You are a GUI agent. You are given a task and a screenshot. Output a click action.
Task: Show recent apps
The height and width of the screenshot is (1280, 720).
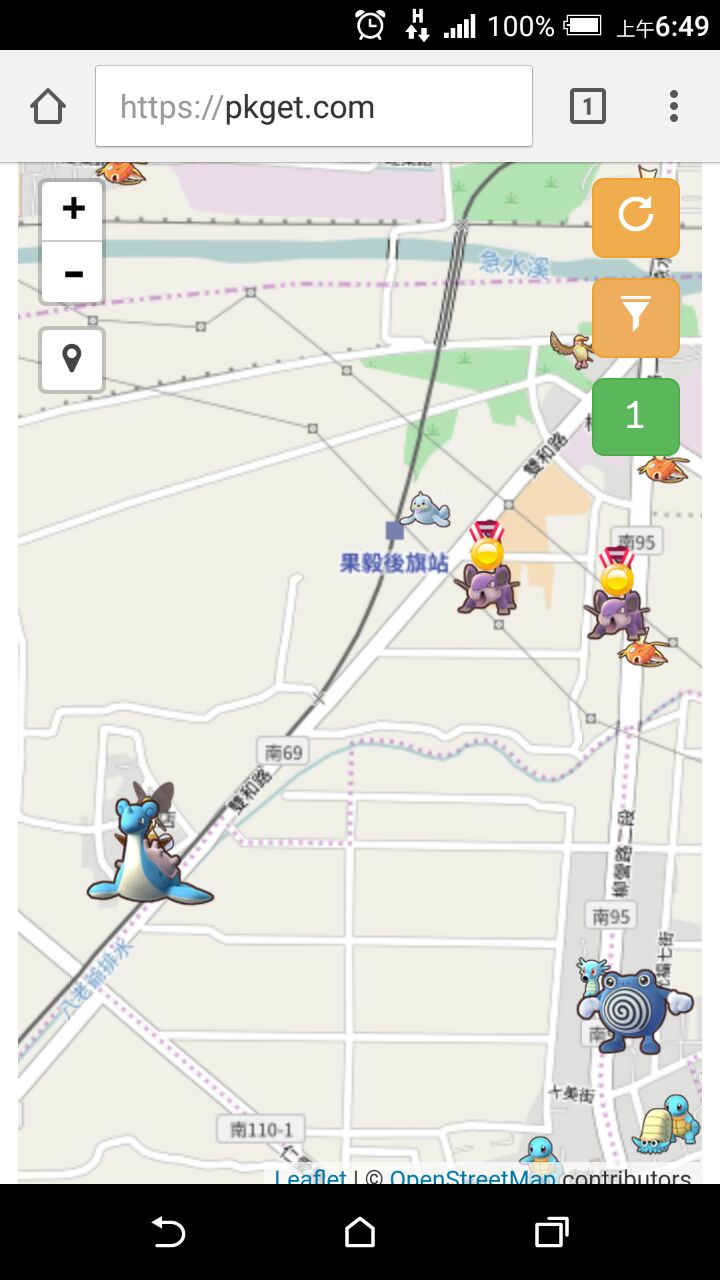[551, 1232]
